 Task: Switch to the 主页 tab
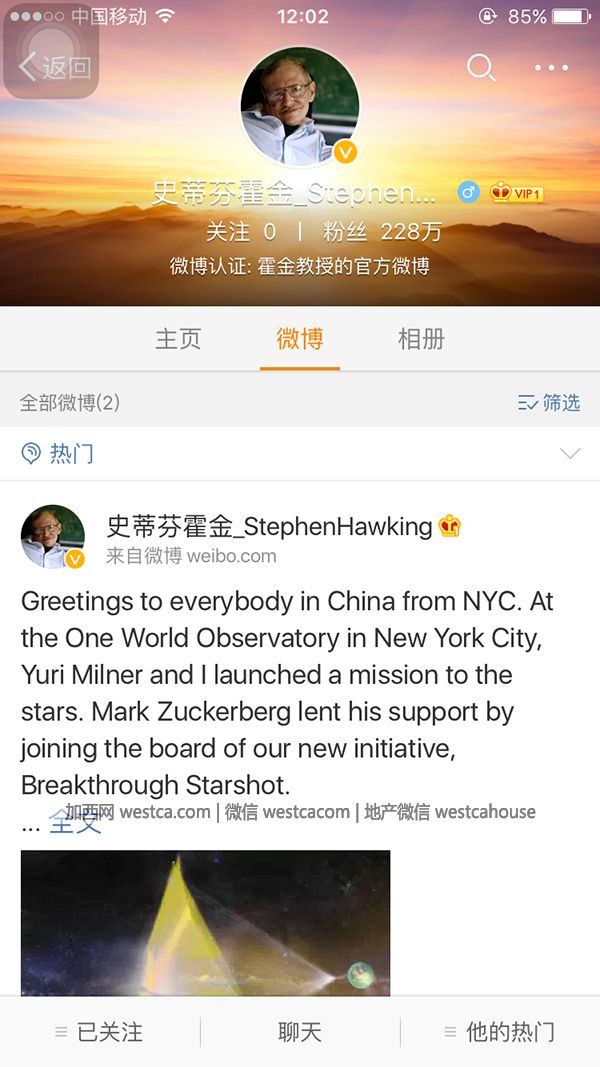[x=178, y=339]
